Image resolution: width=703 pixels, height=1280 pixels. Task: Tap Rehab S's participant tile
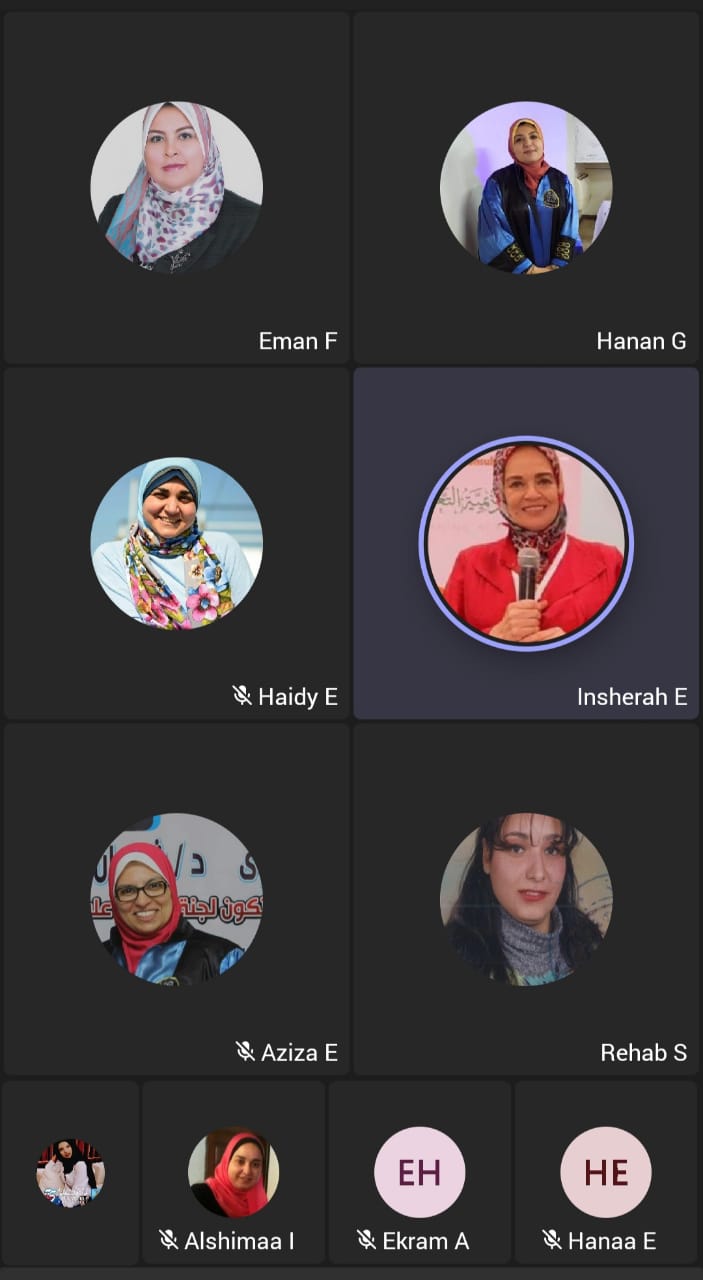526,899
